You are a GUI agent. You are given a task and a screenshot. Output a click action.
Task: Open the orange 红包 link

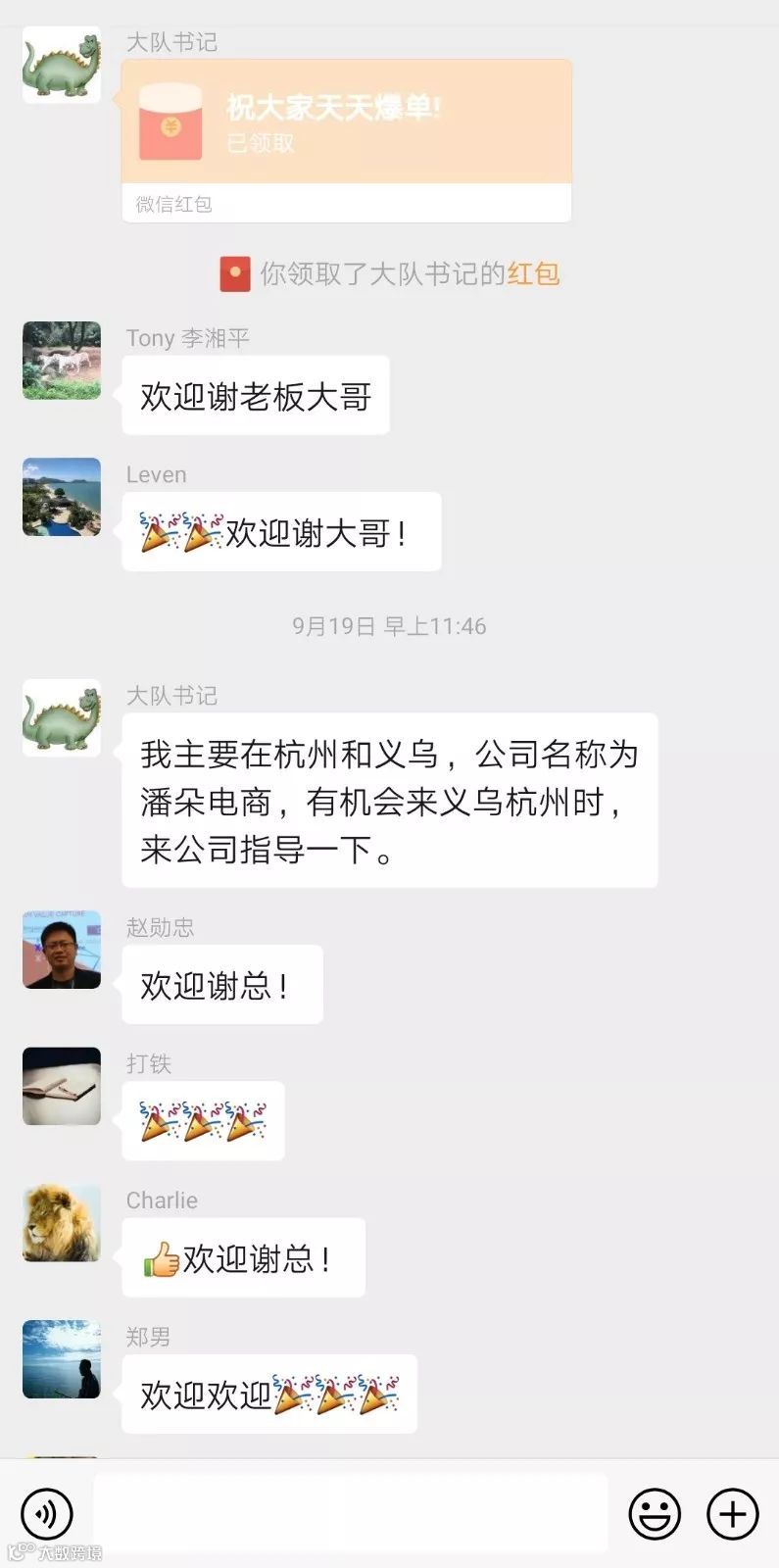click(x=533, y=273)
